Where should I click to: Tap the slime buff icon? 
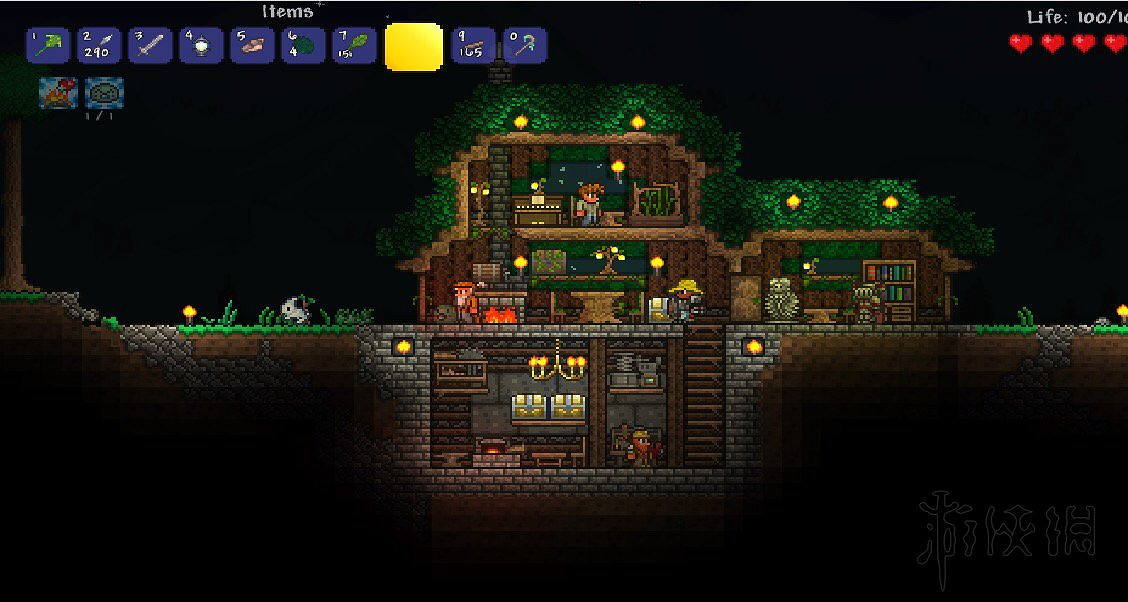pos(104,93)
